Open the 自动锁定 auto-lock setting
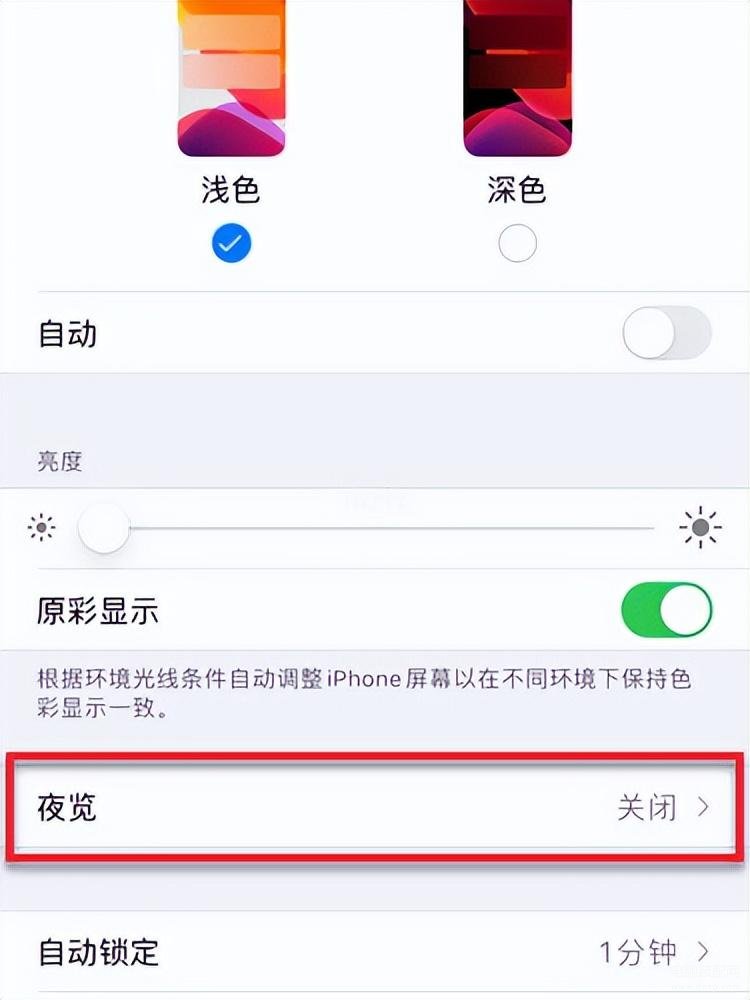750x1000 pixels. point(374,951)
